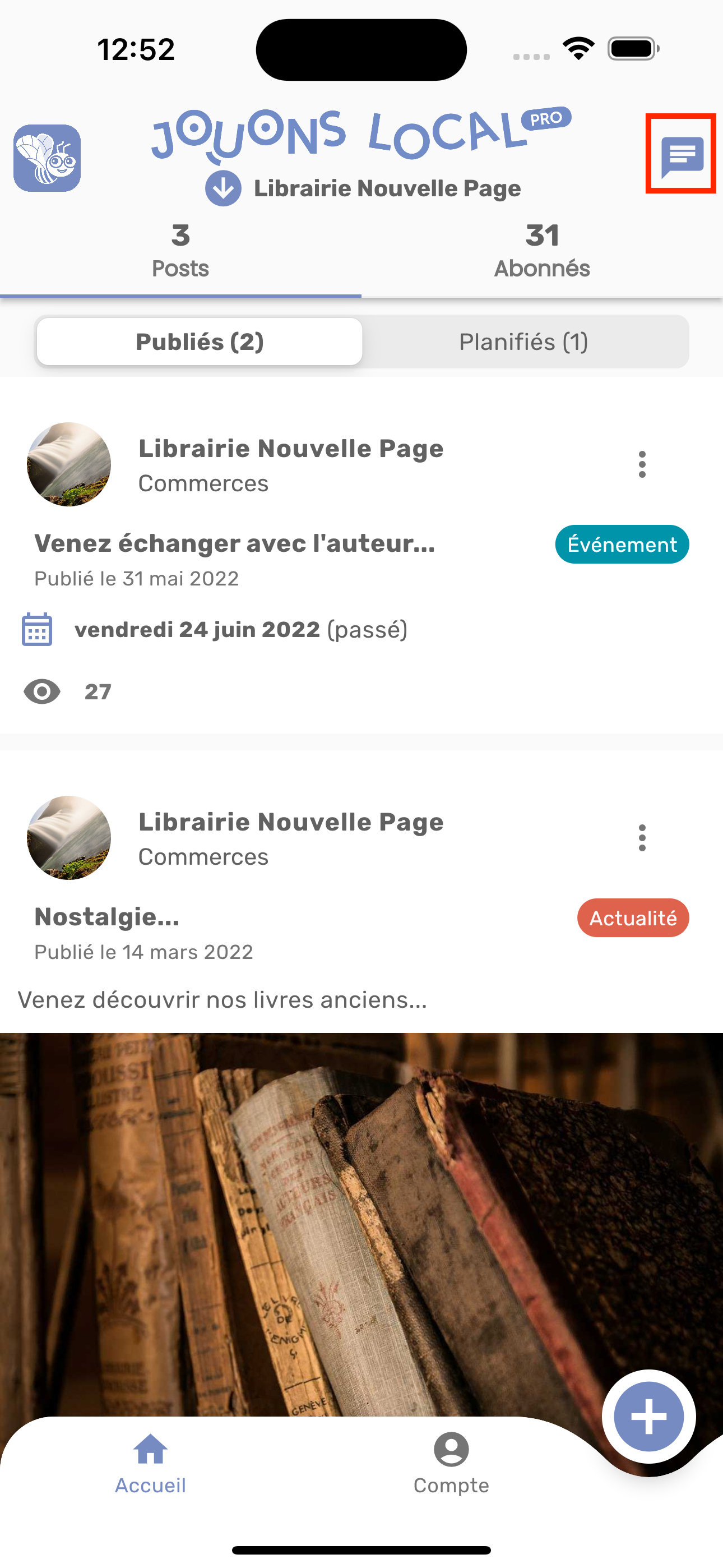Select the Publiés (2) segment

coord(200,342)
